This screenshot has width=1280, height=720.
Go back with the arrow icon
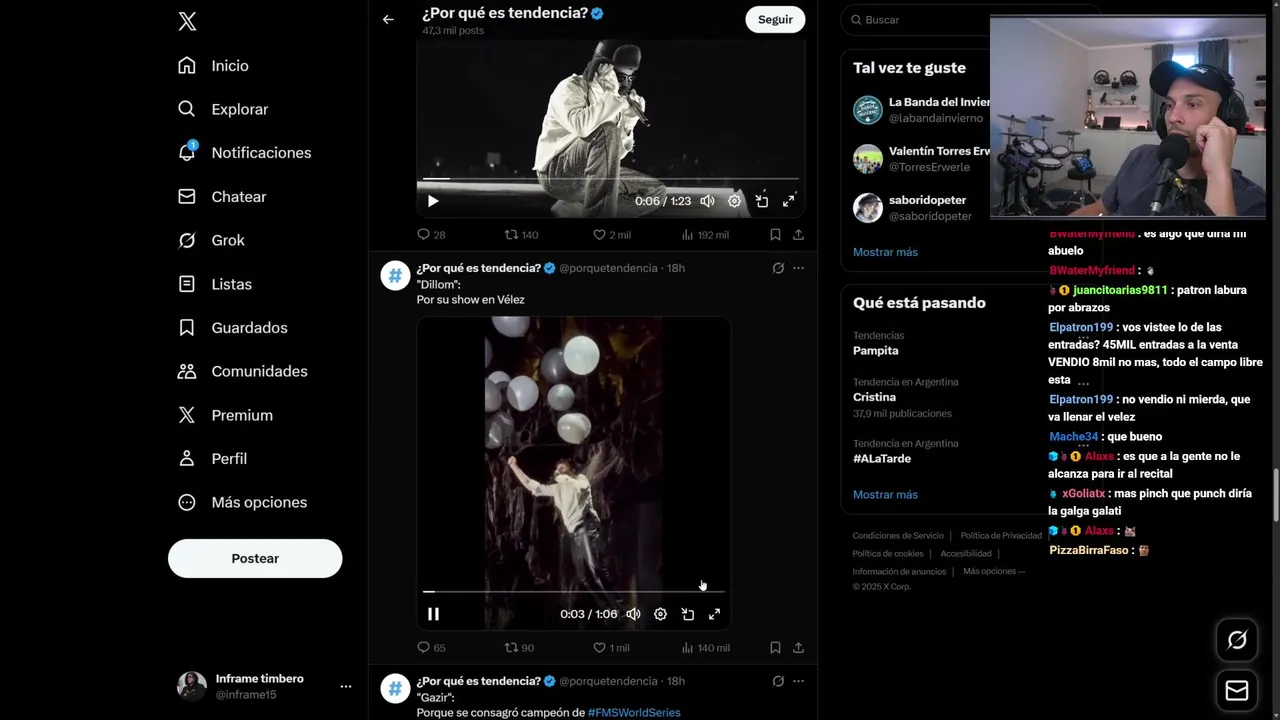388,19
